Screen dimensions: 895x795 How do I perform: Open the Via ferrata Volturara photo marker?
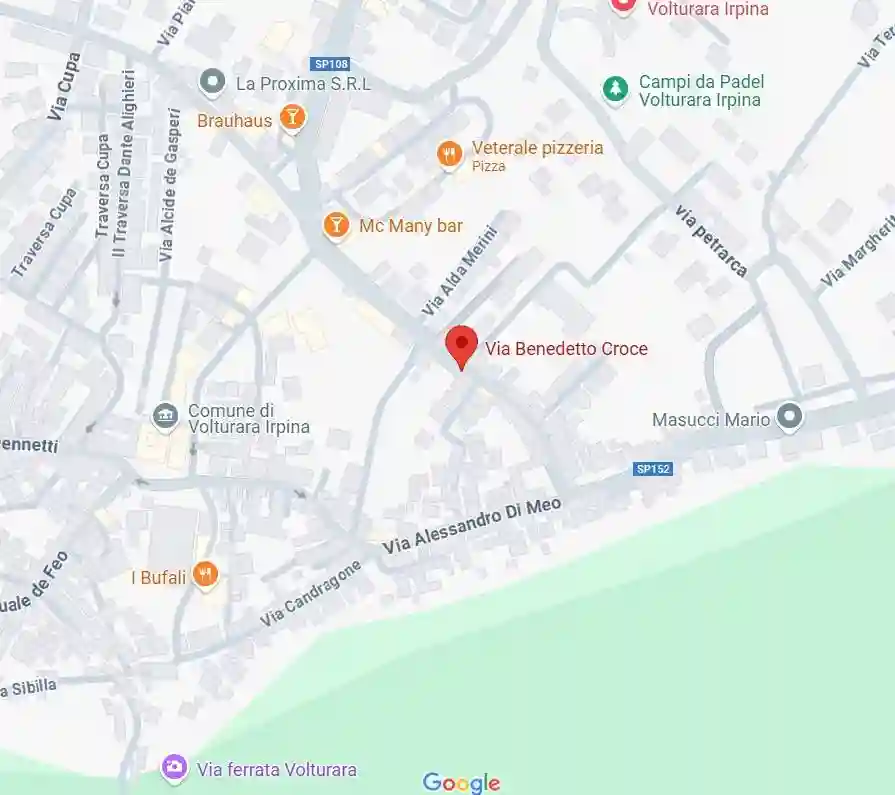[174, 767]
